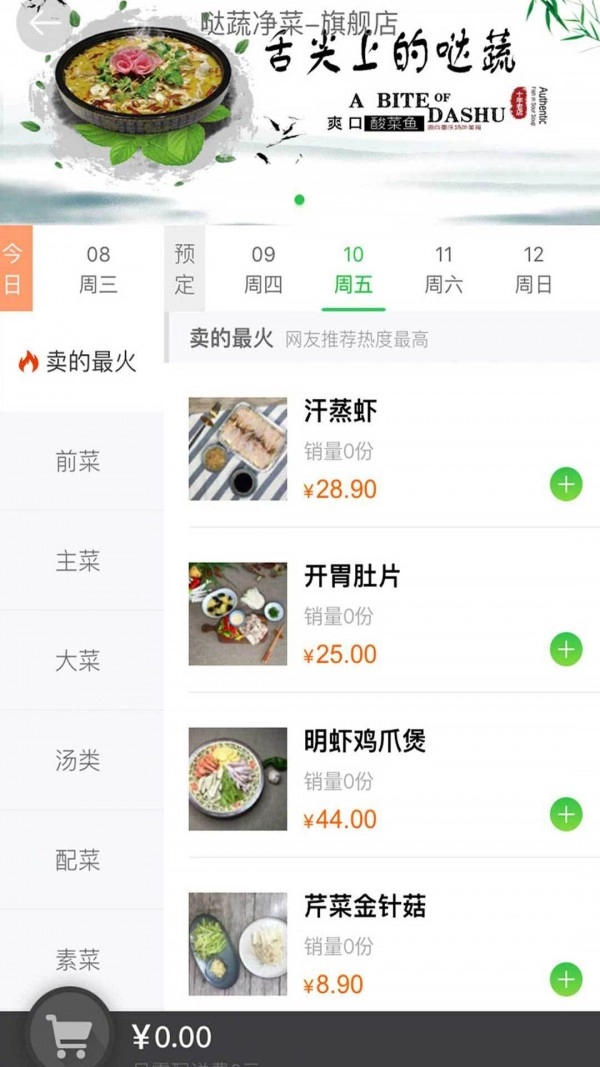The height and width of the screenshot is (1067, 600).
Task: Browse the 主菜 category
Action: pos(78,561)
